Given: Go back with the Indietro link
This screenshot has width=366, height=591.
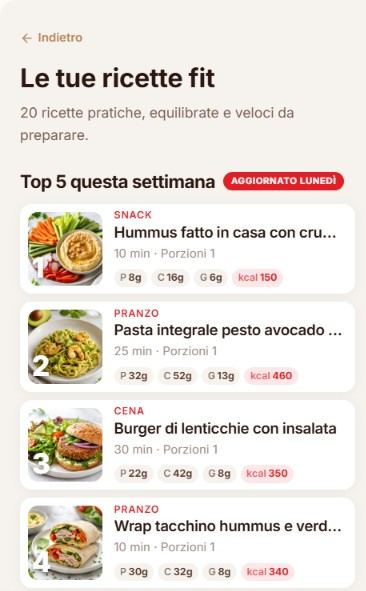Looking at the screenshot, I should click(52, 38).
